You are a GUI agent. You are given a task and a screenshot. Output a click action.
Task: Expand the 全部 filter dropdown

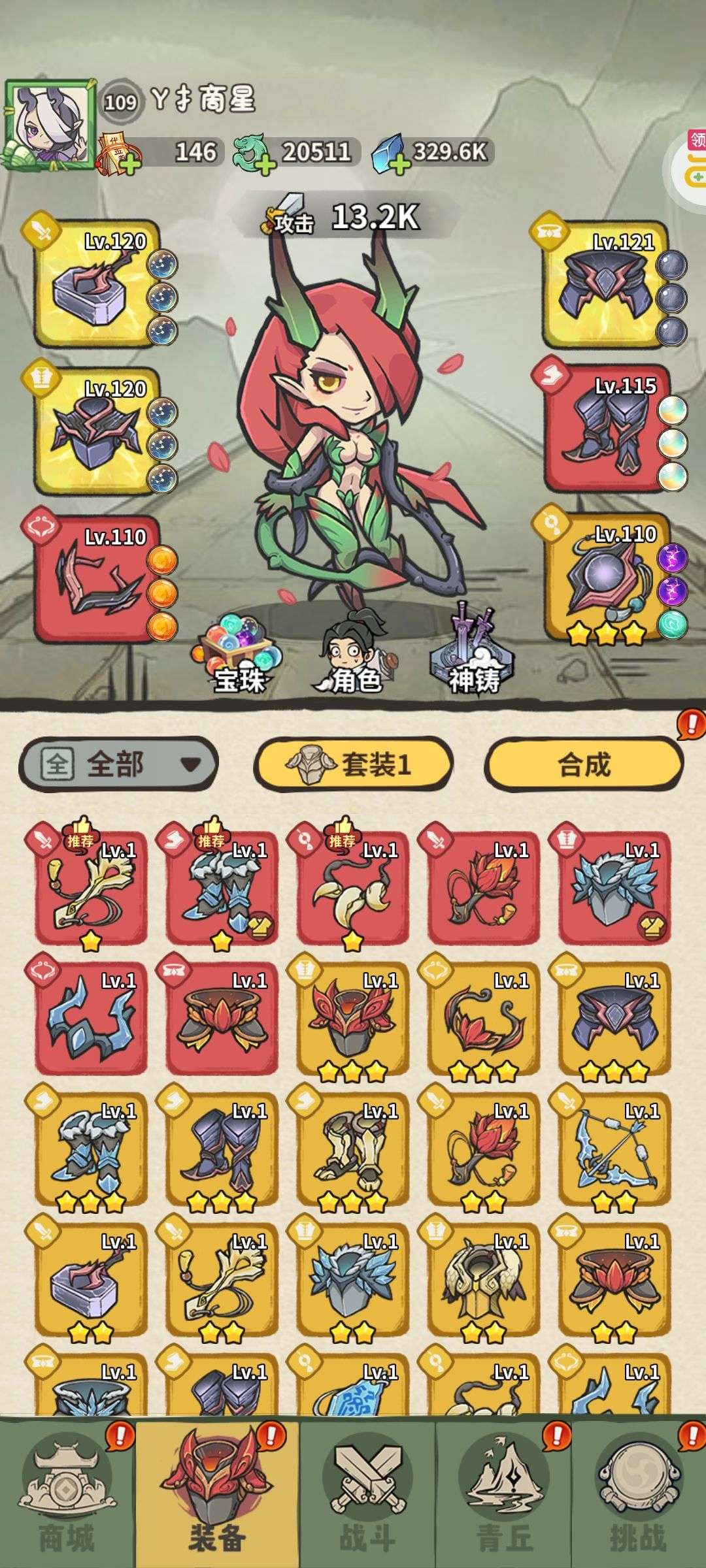click(118, 763)
